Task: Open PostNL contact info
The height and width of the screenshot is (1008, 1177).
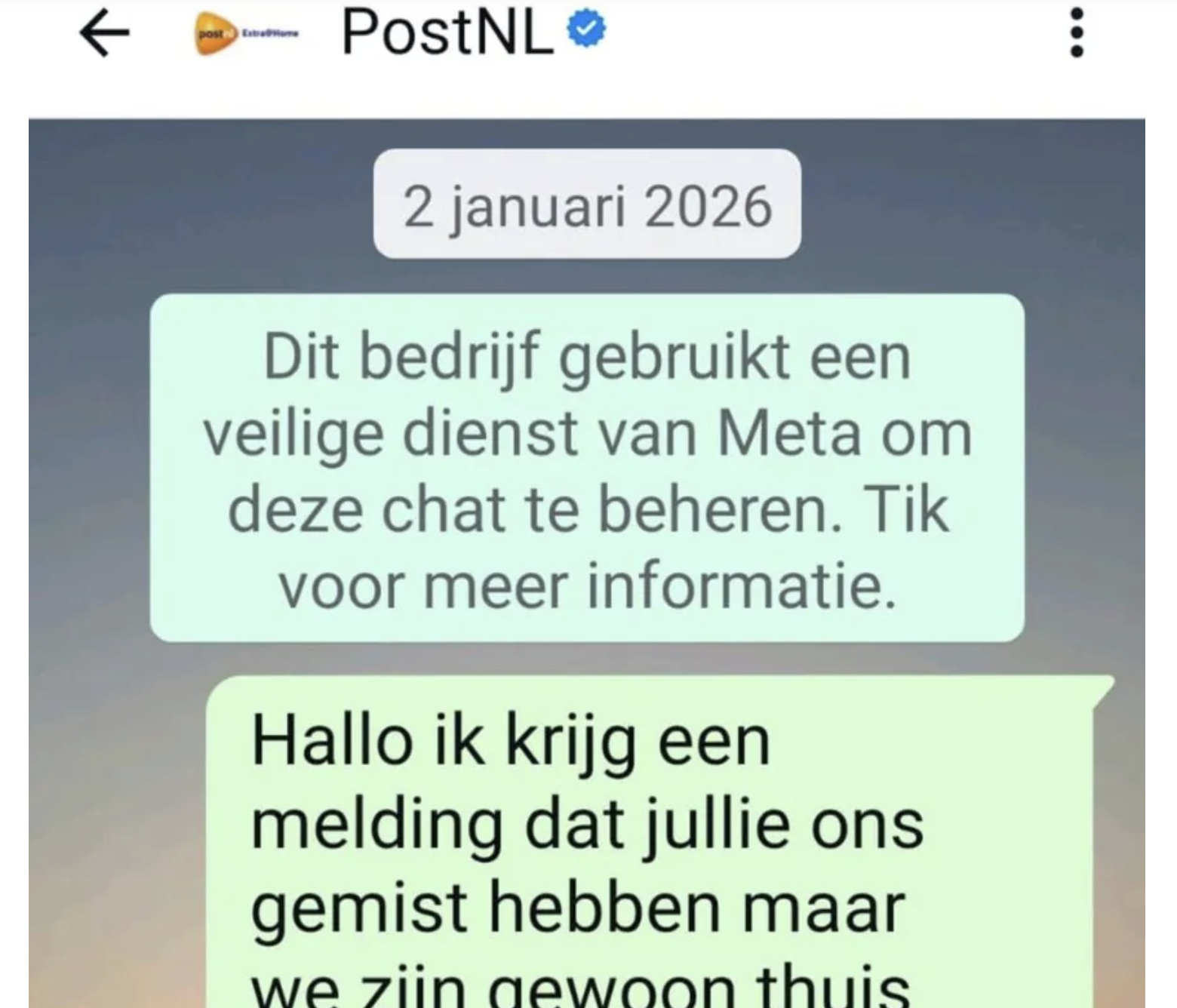Action: click(447, 33)
